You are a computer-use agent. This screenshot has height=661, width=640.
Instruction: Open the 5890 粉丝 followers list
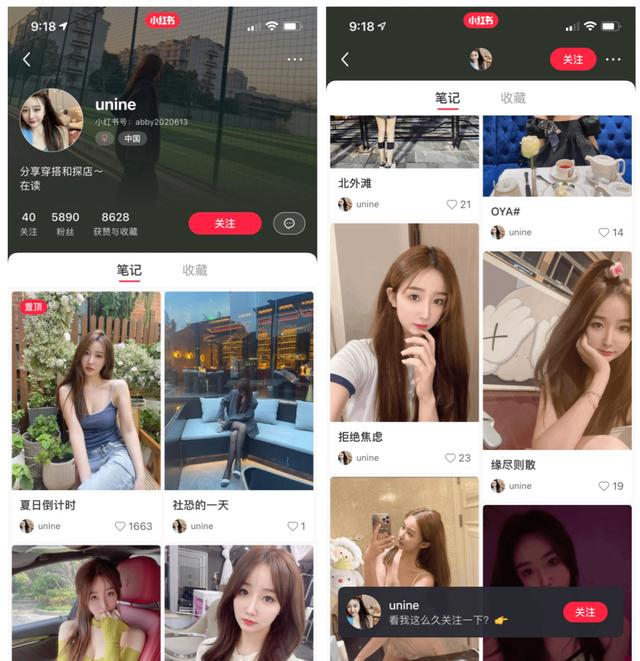pyautogui.click(x=65, y=223)
